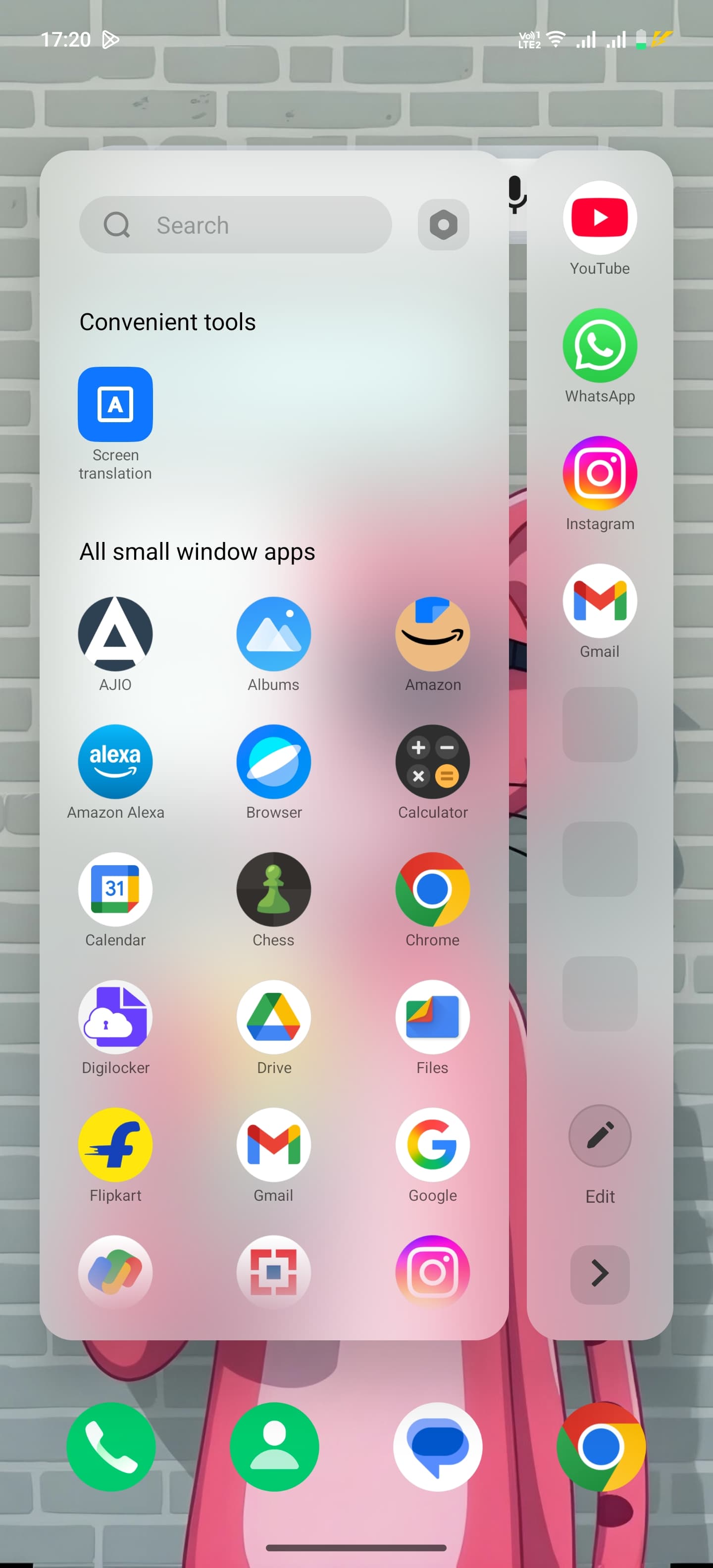This screenshot has height=1568, width=713.
Task: Open the Search field in the panel
Action: click(235, 225)
